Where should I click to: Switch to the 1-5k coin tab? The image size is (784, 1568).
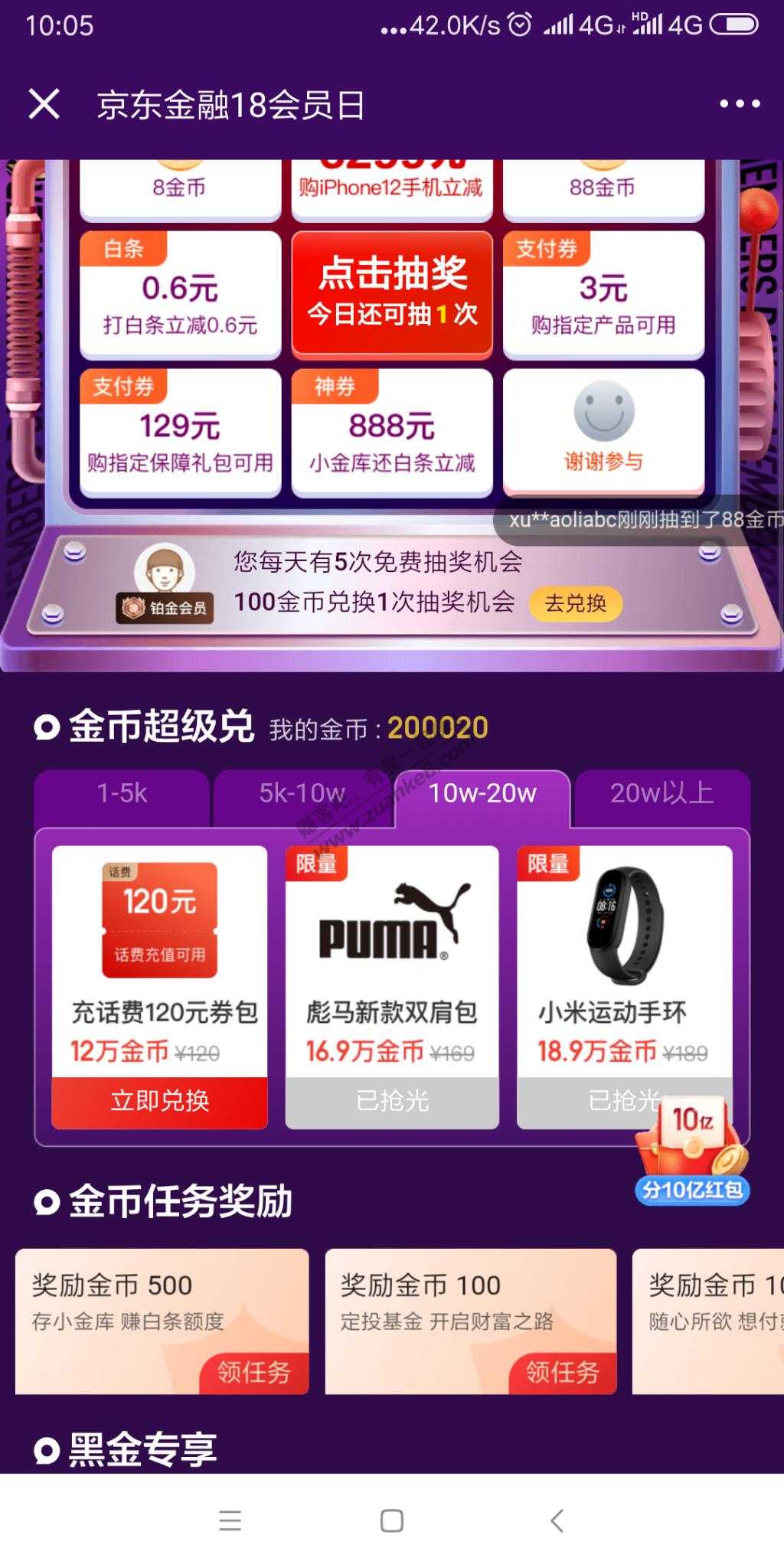point(122,794)
